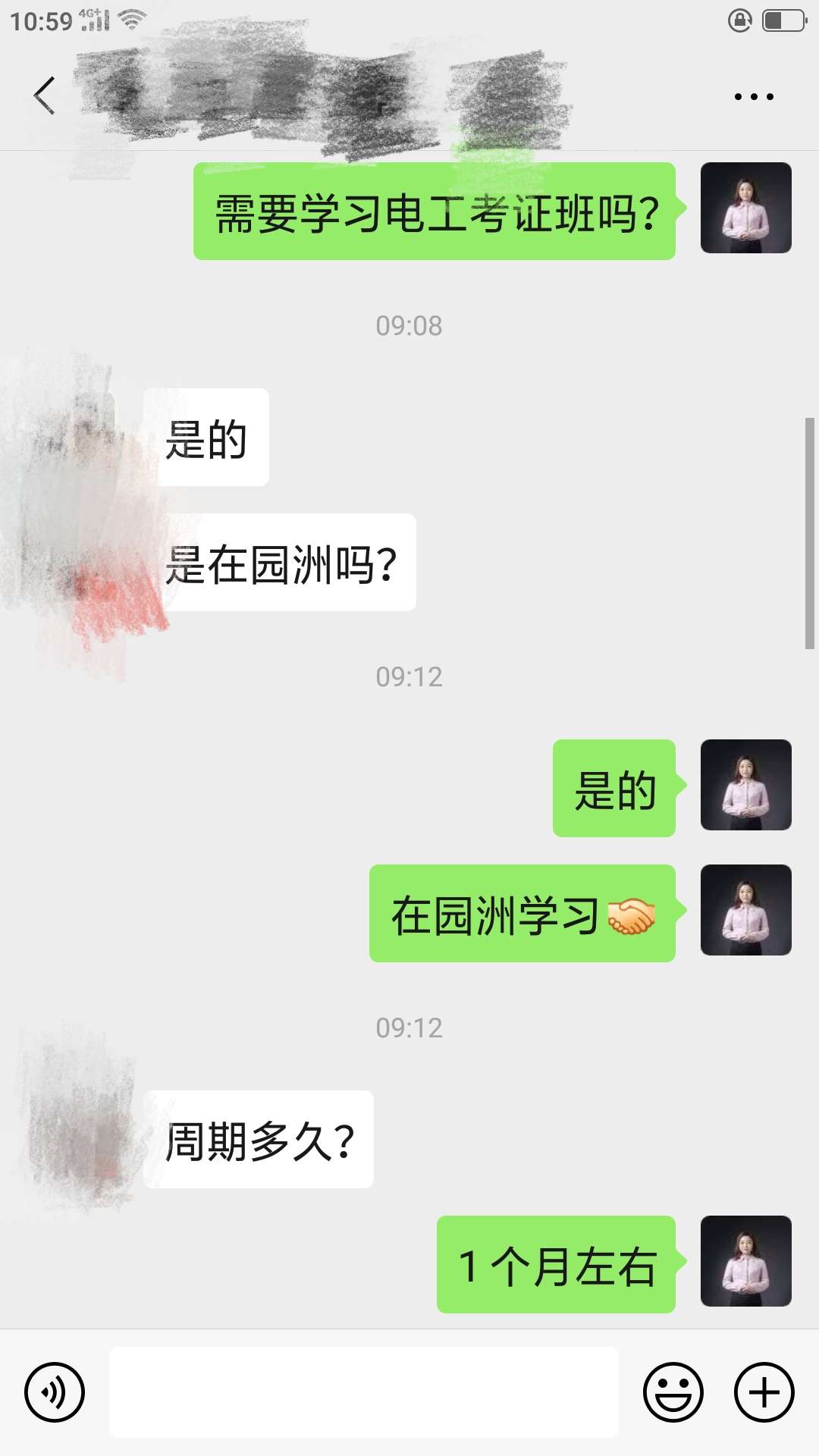This screenshot has width=819, height=1456.
Task: Open the emoji sticker panel
Action: tap(673, 1392)
